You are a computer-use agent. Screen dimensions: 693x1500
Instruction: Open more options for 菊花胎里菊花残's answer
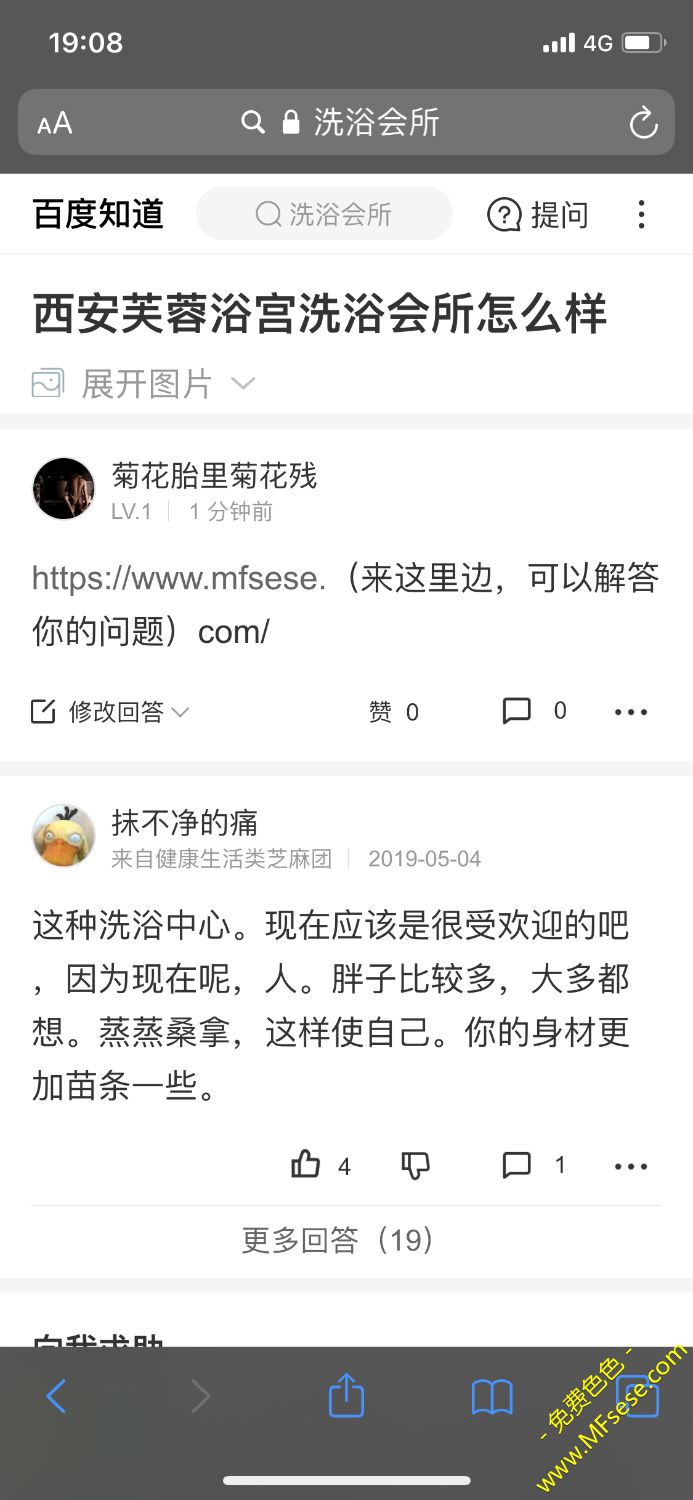click(x=631, y=712)
